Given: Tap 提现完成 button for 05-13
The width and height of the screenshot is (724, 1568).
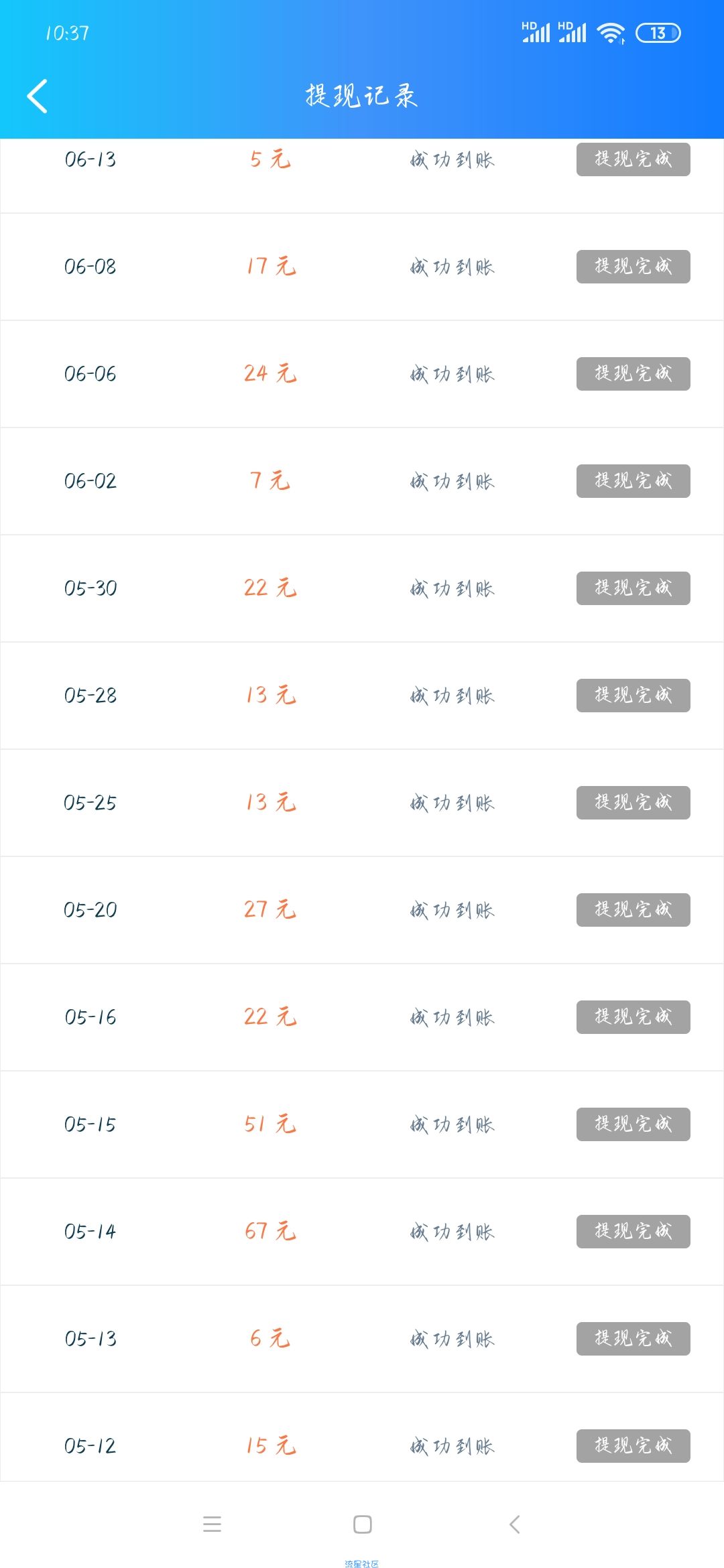Looking at the screenshot, I should pos(633,1338).
